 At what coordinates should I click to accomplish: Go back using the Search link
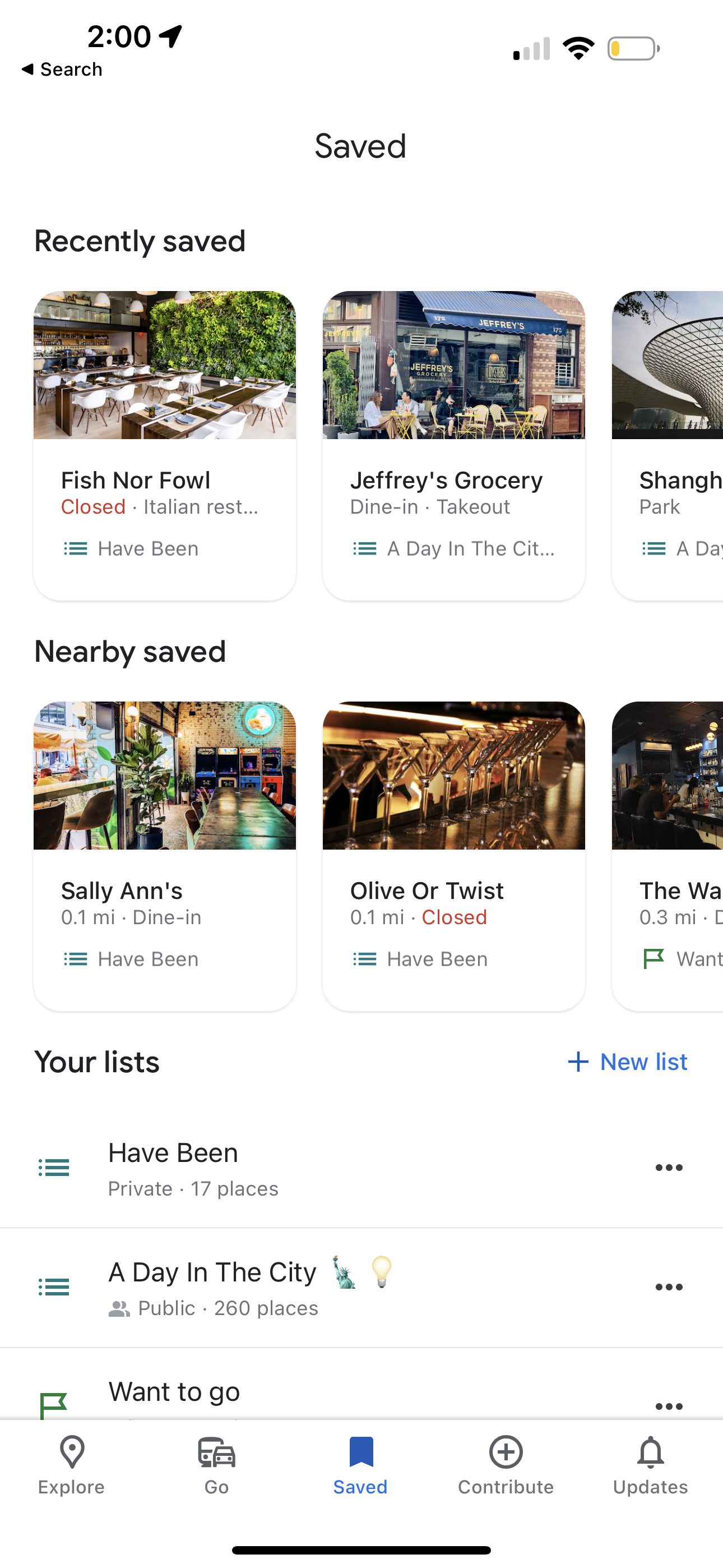tap(61, 69)
